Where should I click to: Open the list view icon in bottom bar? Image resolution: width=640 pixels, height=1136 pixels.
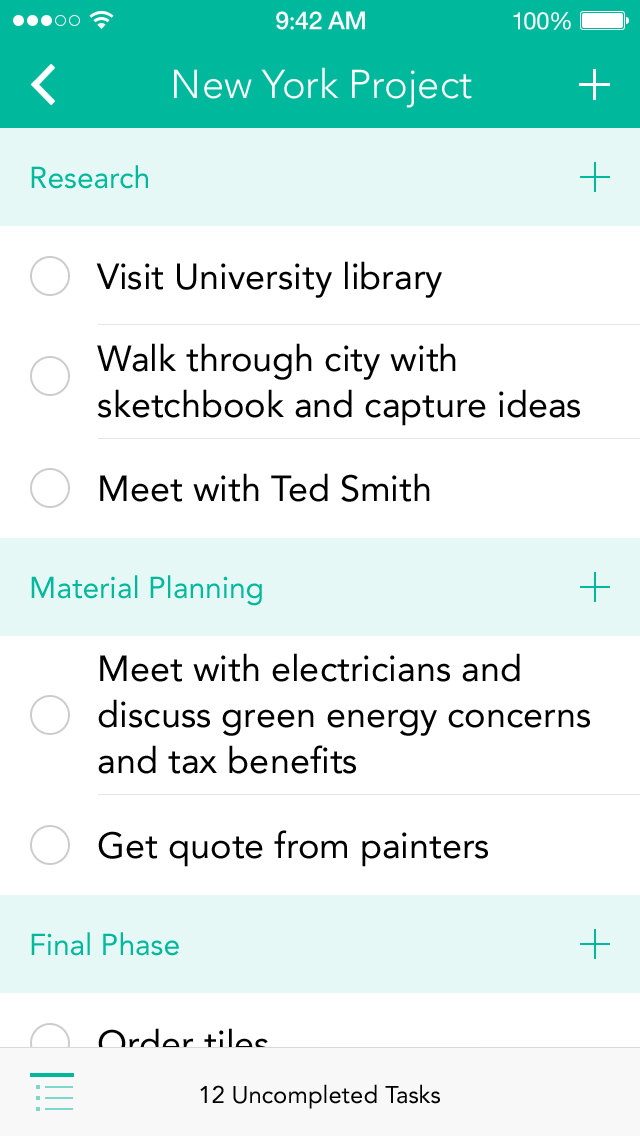point(54,1092)
